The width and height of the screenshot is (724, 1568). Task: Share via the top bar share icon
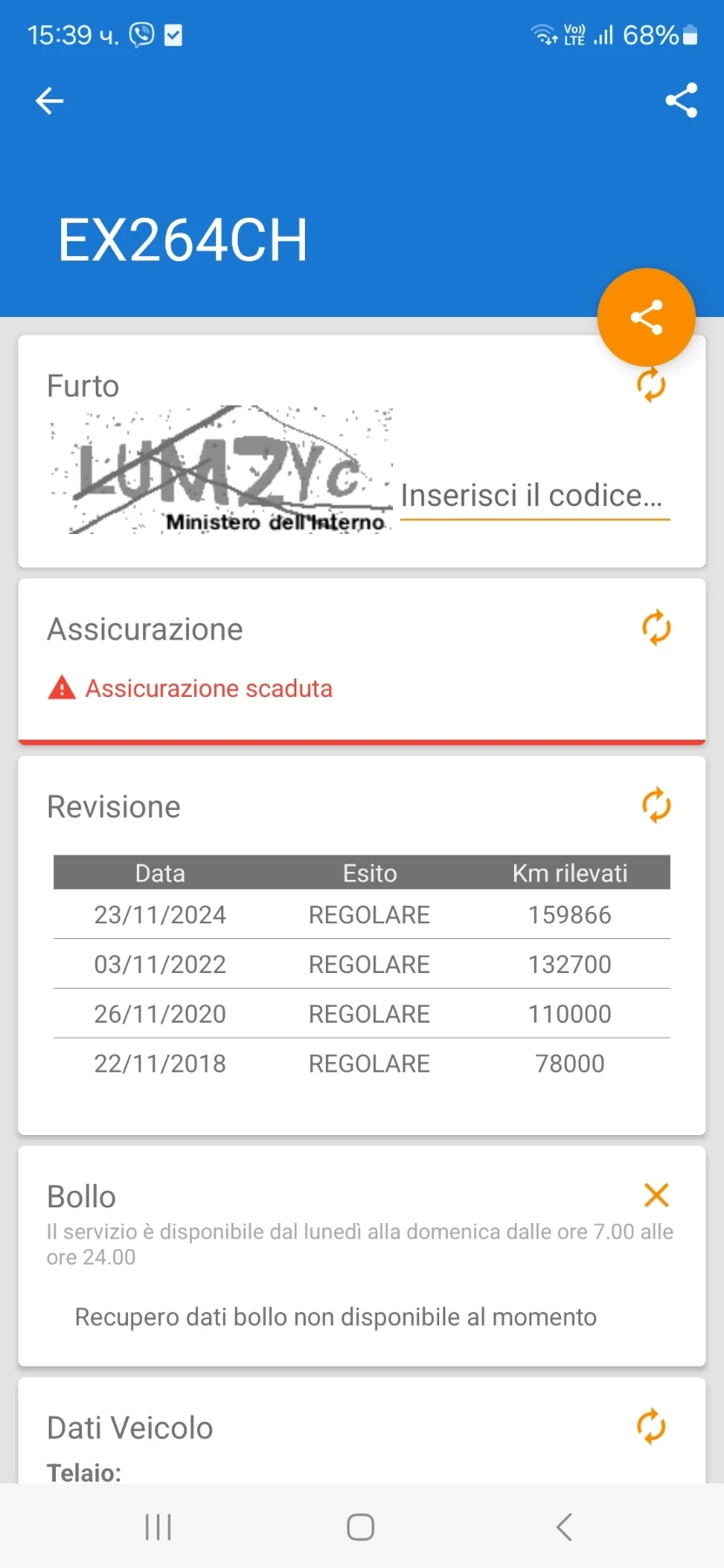coord(680,101)
